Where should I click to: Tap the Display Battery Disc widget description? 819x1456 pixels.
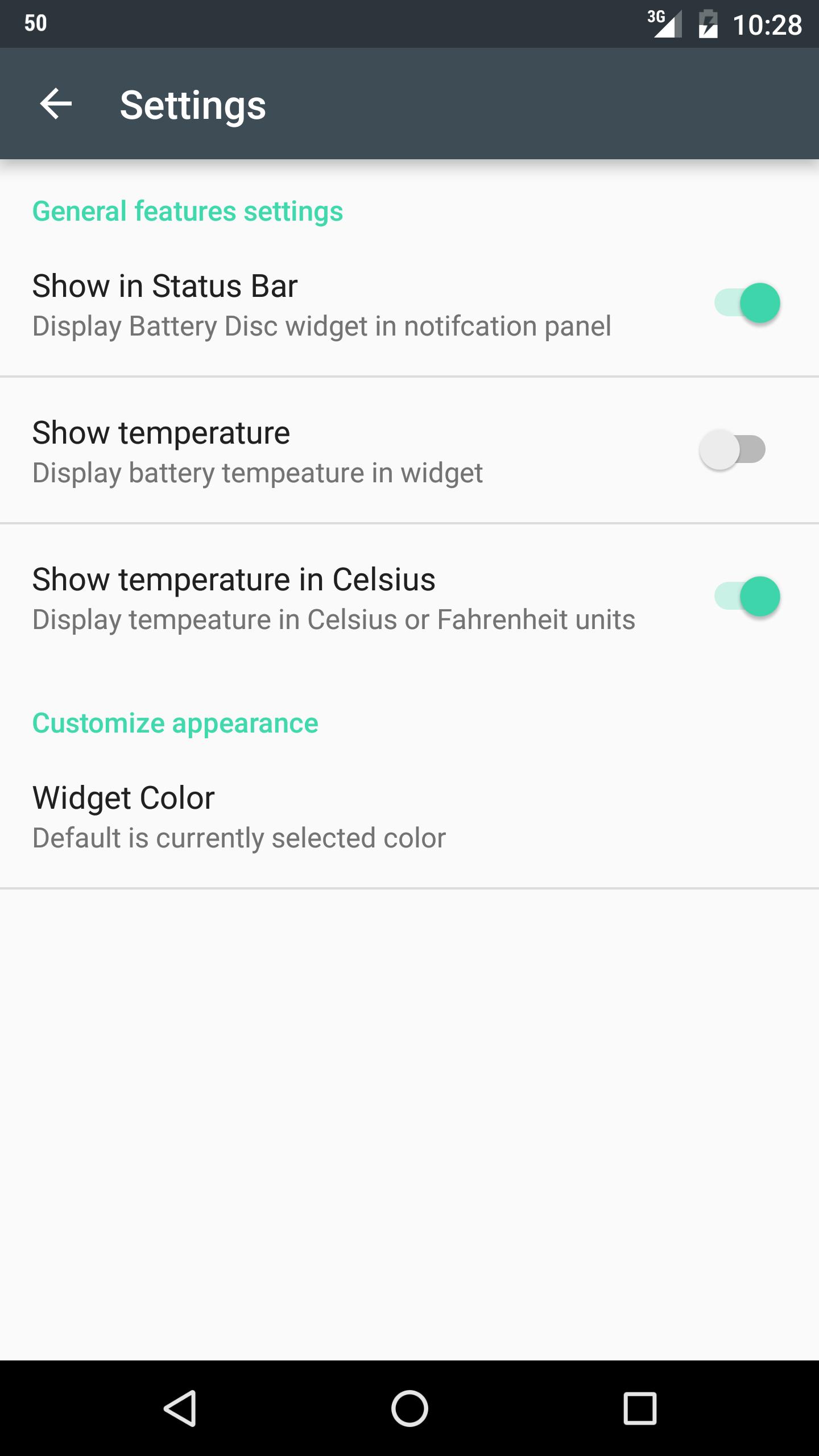coord(322,326)
